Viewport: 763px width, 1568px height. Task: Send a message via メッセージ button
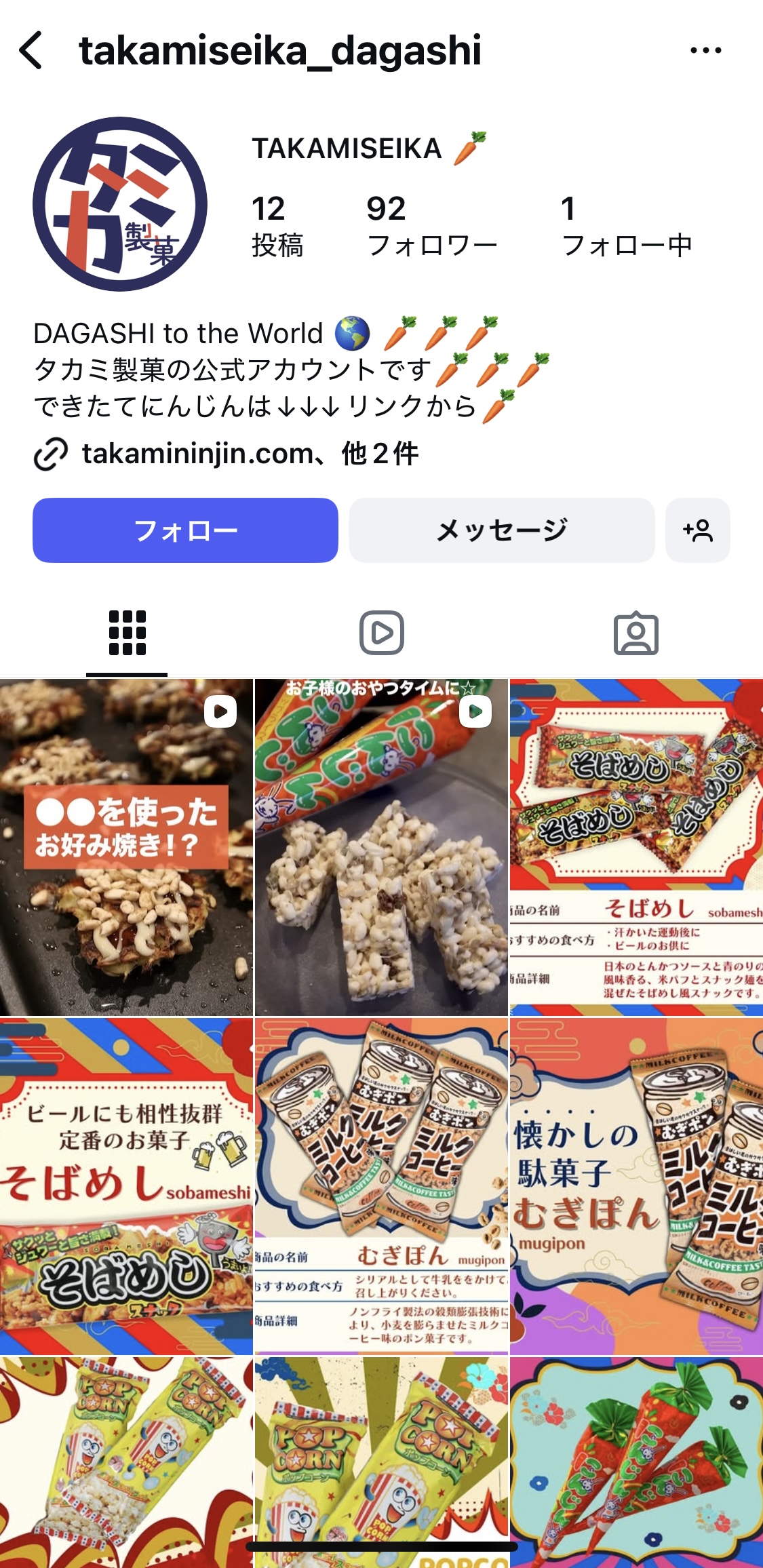(x=501, y=530)
